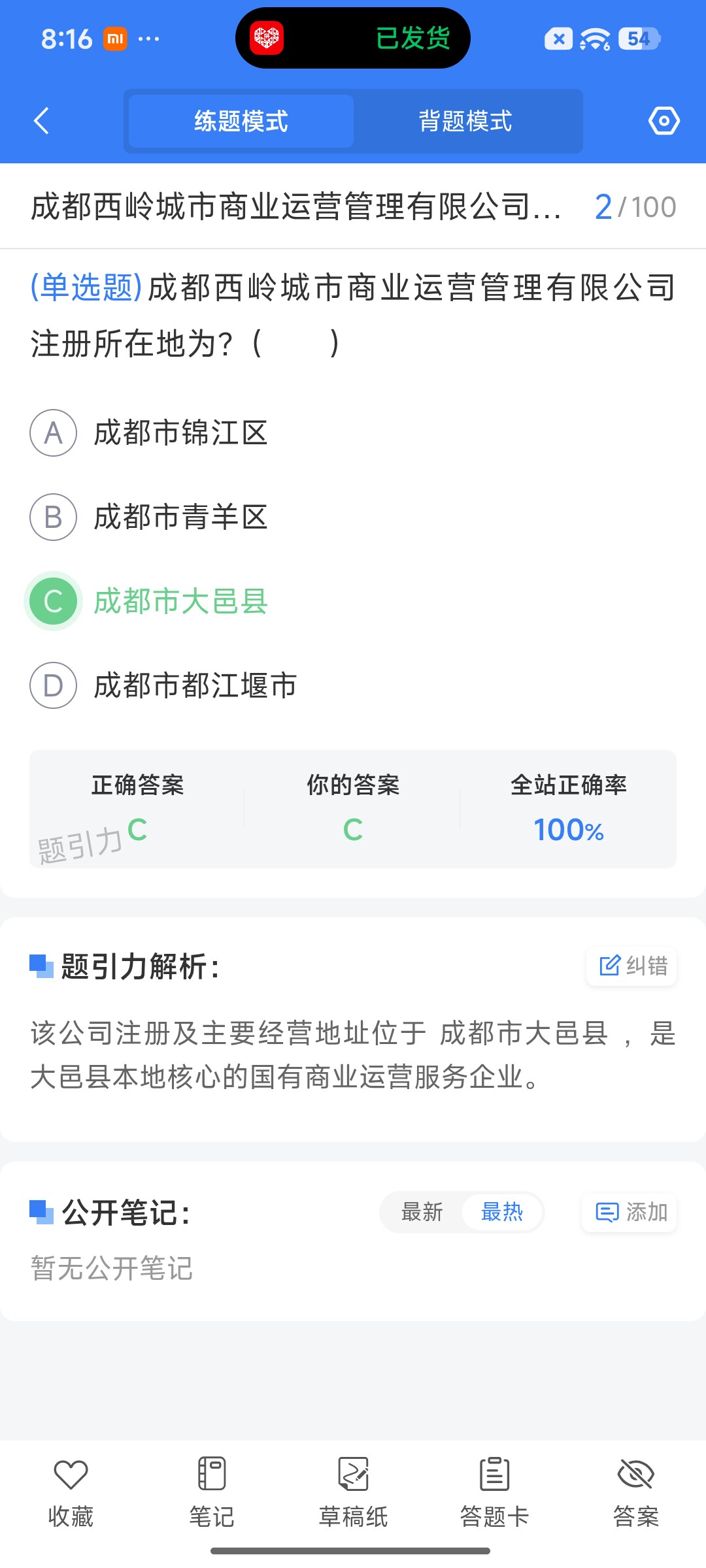This screenshot has width=706, height=1568.
Task: Pick option D 成都市都江堰市
Action: (x=163, y=685)
